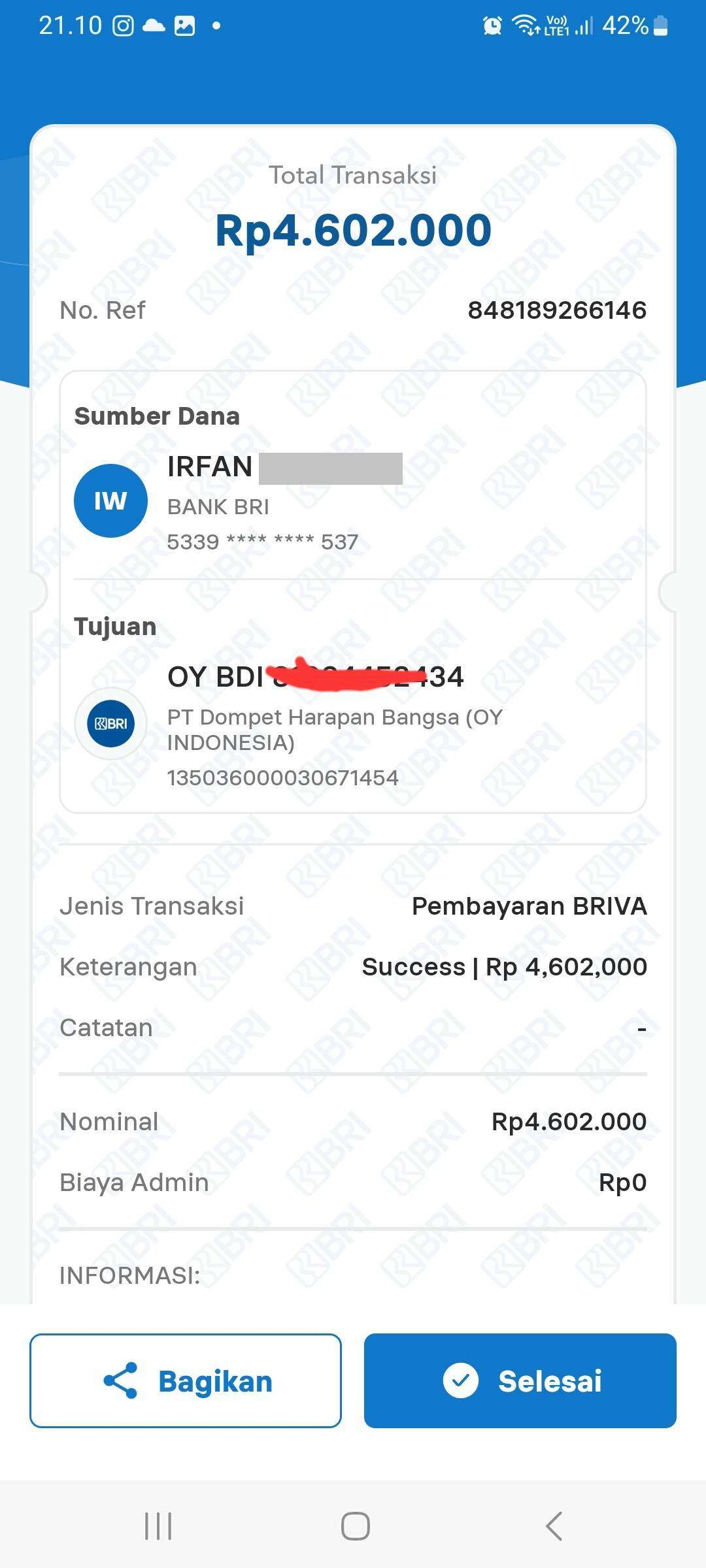Viewport: 706px width, 1568px height.
Task: Open recent apps from the navigation bar
Action: [158, 1526]
